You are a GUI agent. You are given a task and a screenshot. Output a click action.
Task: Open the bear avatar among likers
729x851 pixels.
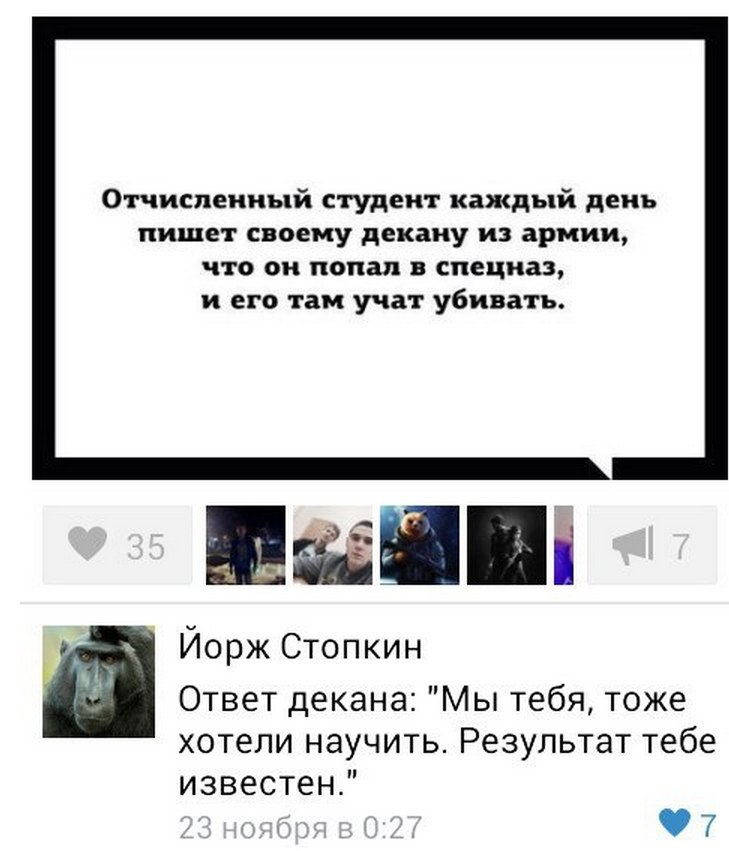pyautogui.click(x=419, y=546)
